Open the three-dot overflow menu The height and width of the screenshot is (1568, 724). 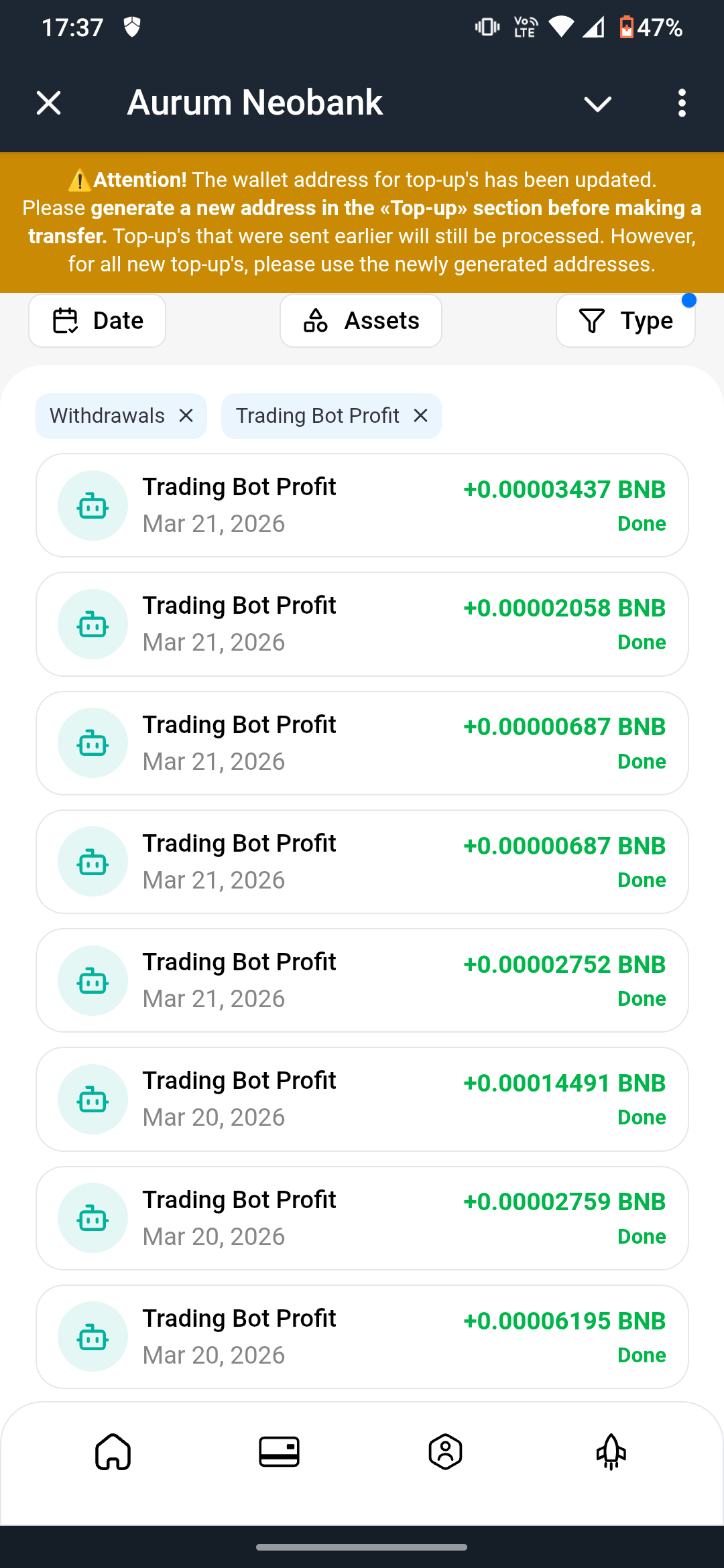click(x=682, y=103)
